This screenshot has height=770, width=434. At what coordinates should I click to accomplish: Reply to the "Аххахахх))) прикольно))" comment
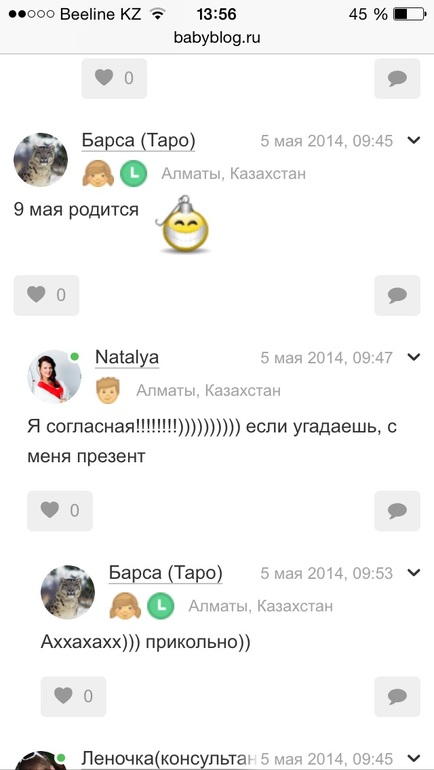[397, 696]
